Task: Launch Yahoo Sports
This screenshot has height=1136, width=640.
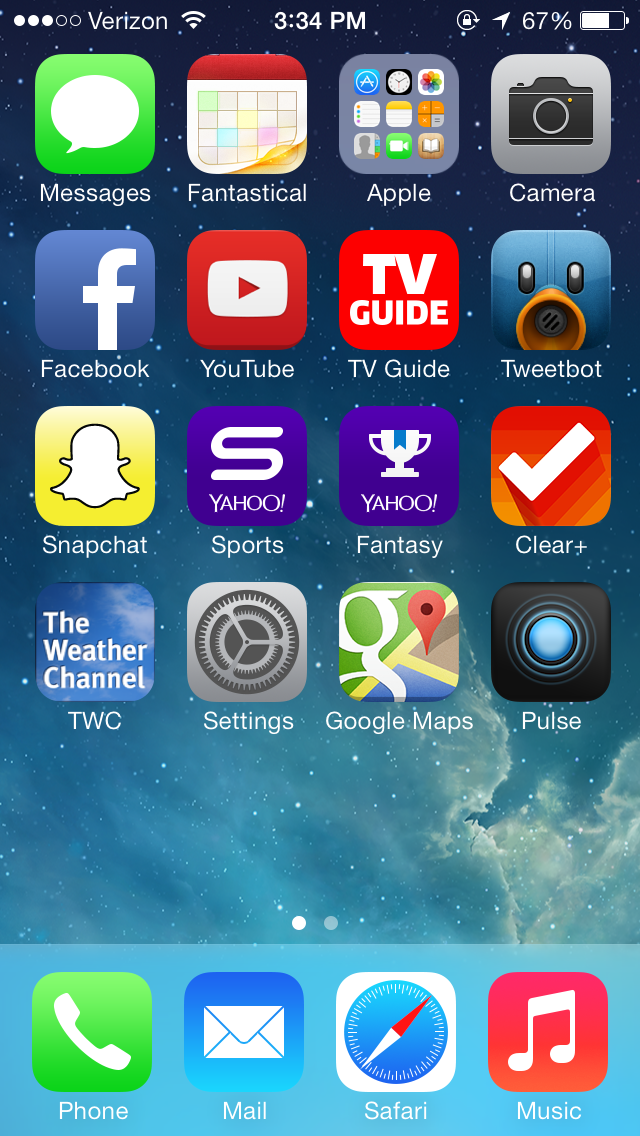Action: pyautogui.click(x=247, y=466)
